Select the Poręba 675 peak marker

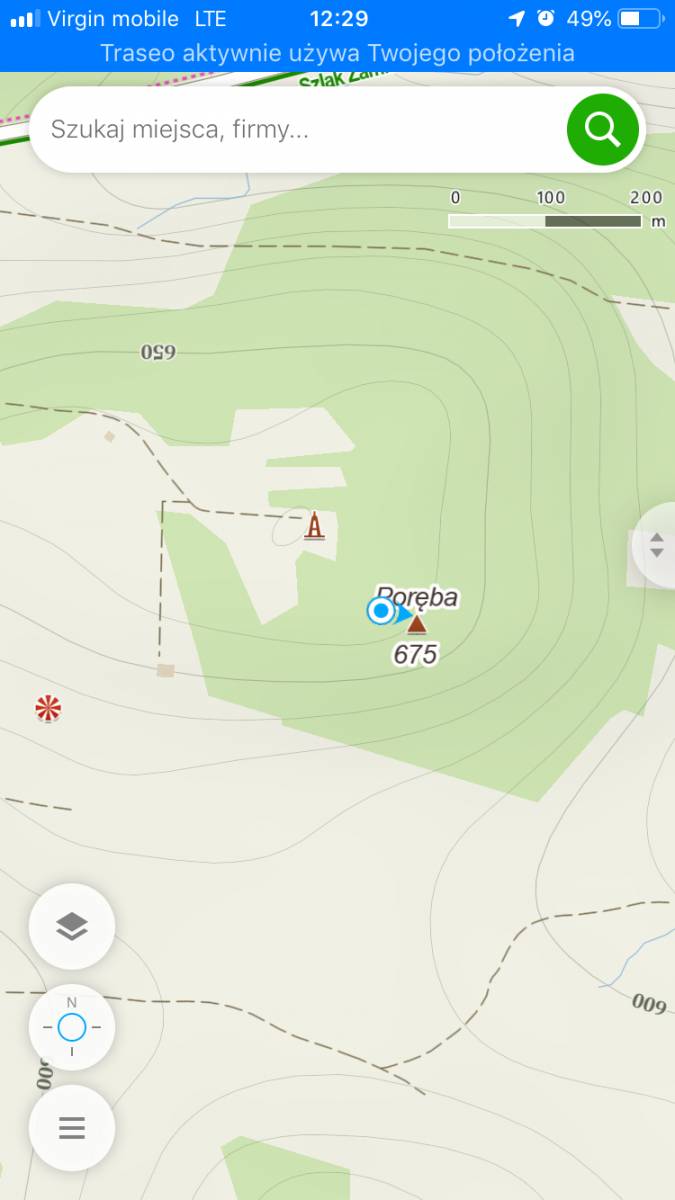(417, 625)
